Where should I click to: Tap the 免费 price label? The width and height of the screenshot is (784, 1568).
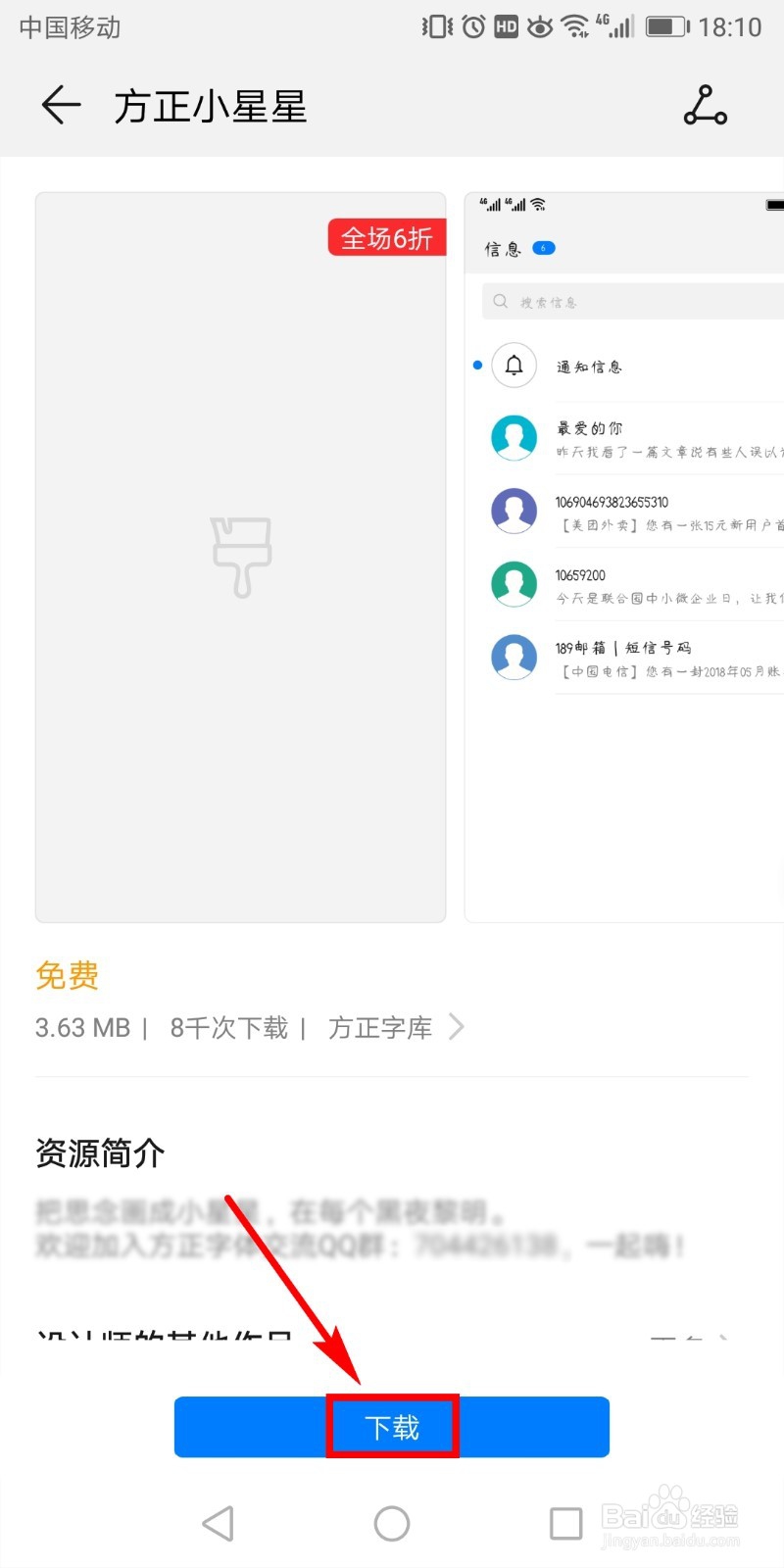(66, 975)
